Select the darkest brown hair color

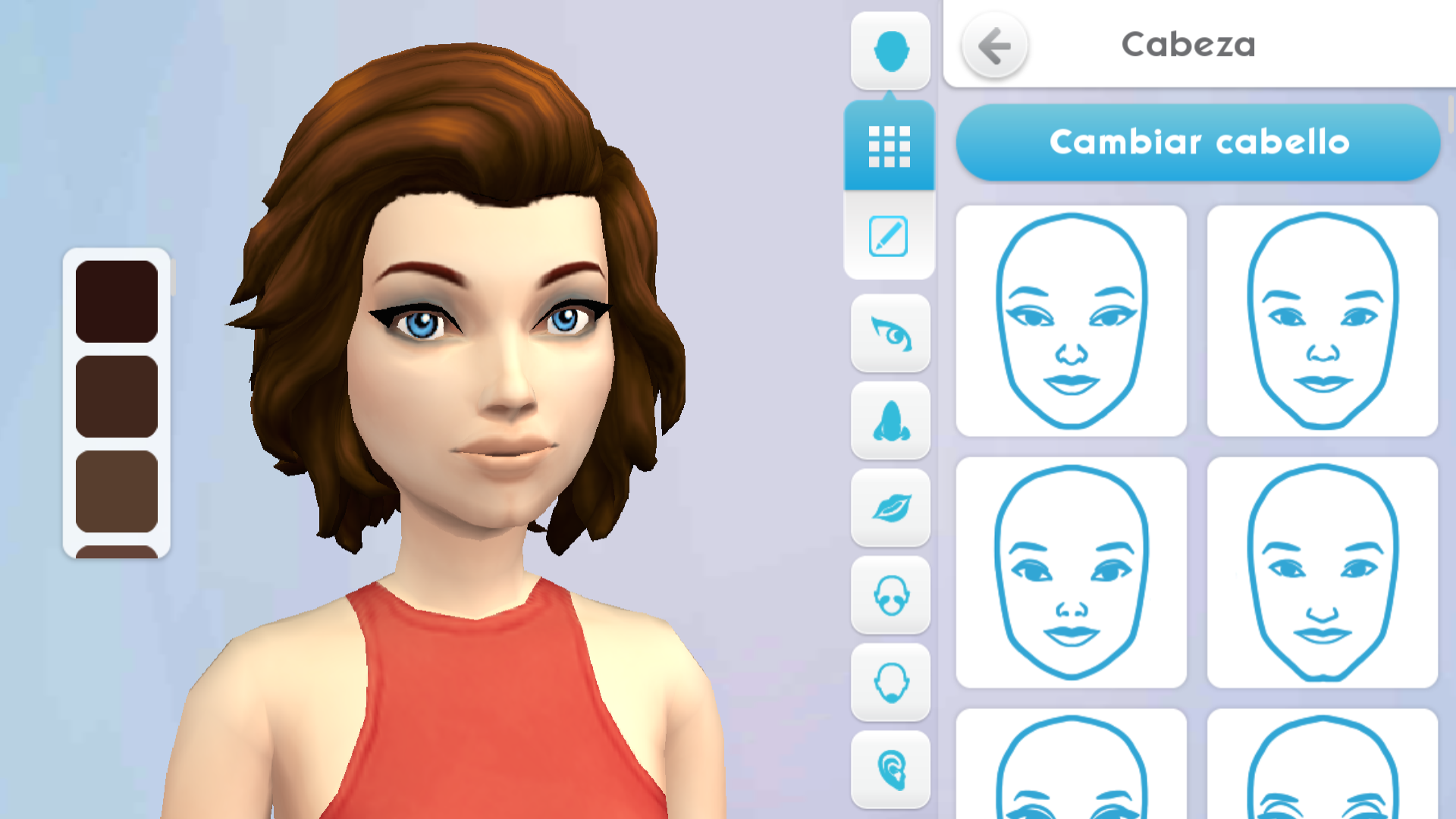(x=117, y=301)
